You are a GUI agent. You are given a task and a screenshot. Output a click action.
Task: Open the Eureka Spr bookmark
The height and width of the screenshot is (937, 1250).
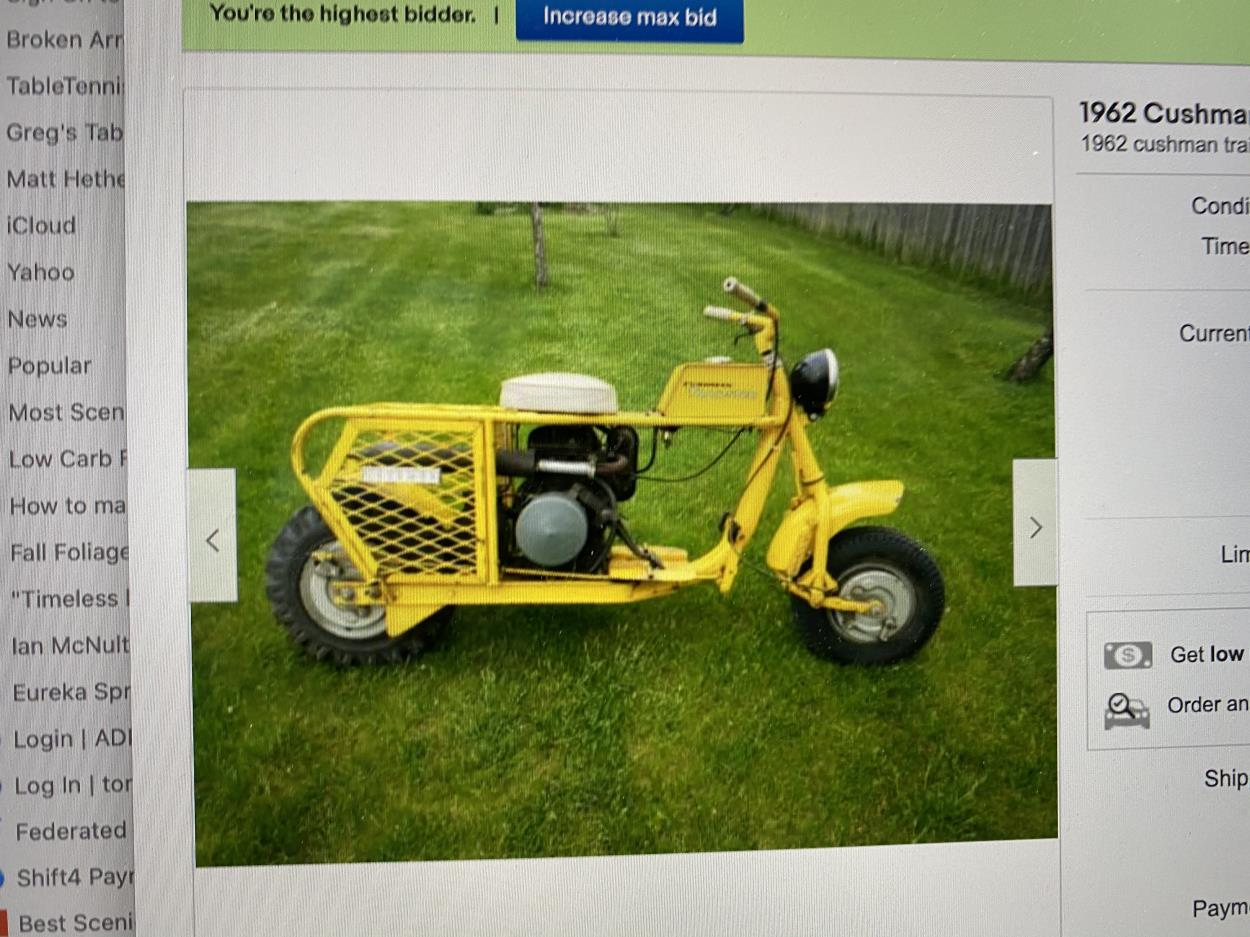(x=70, y=692)
